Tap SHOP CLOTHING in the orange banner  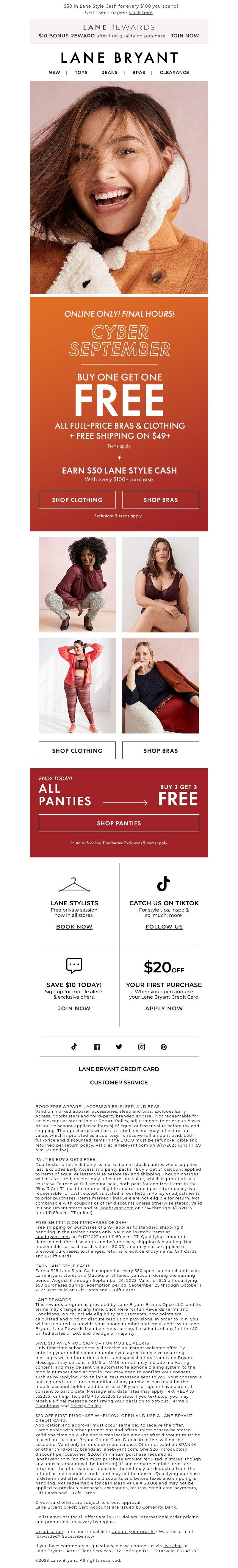click(77, 500)
